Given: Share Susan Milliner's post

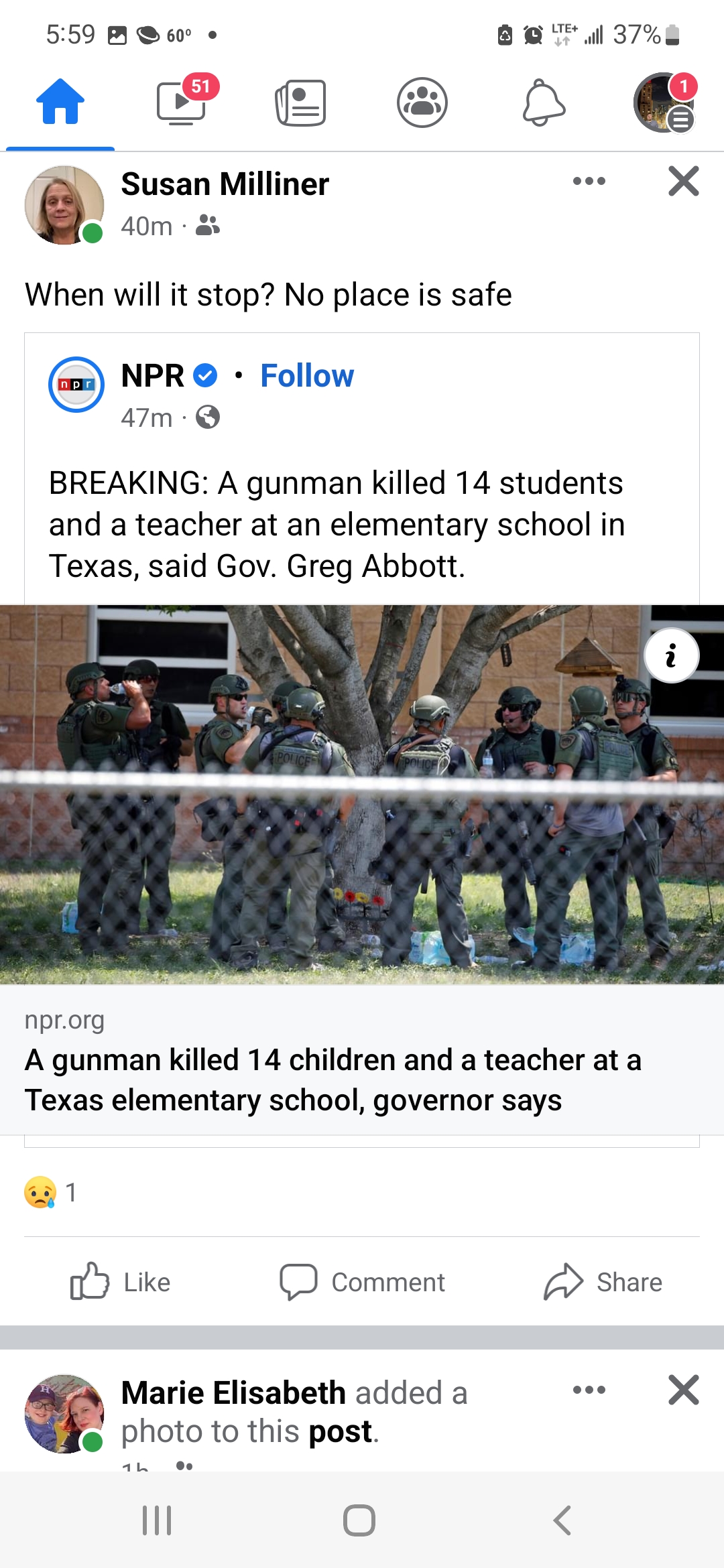Looking at the screenshot, I should point(603,1282).
